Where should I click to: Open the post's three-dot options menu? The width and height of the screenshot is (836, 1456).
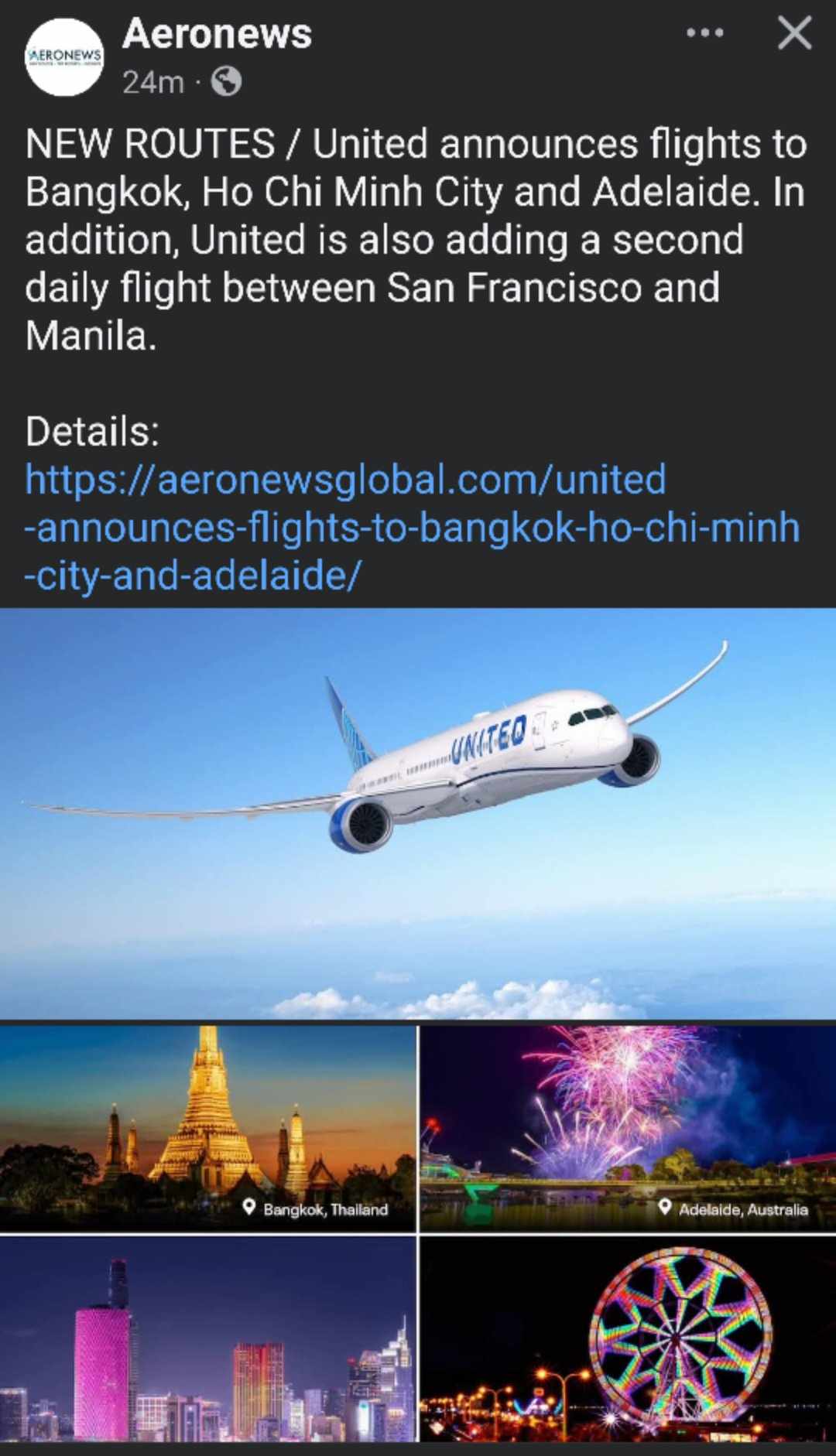705,33
